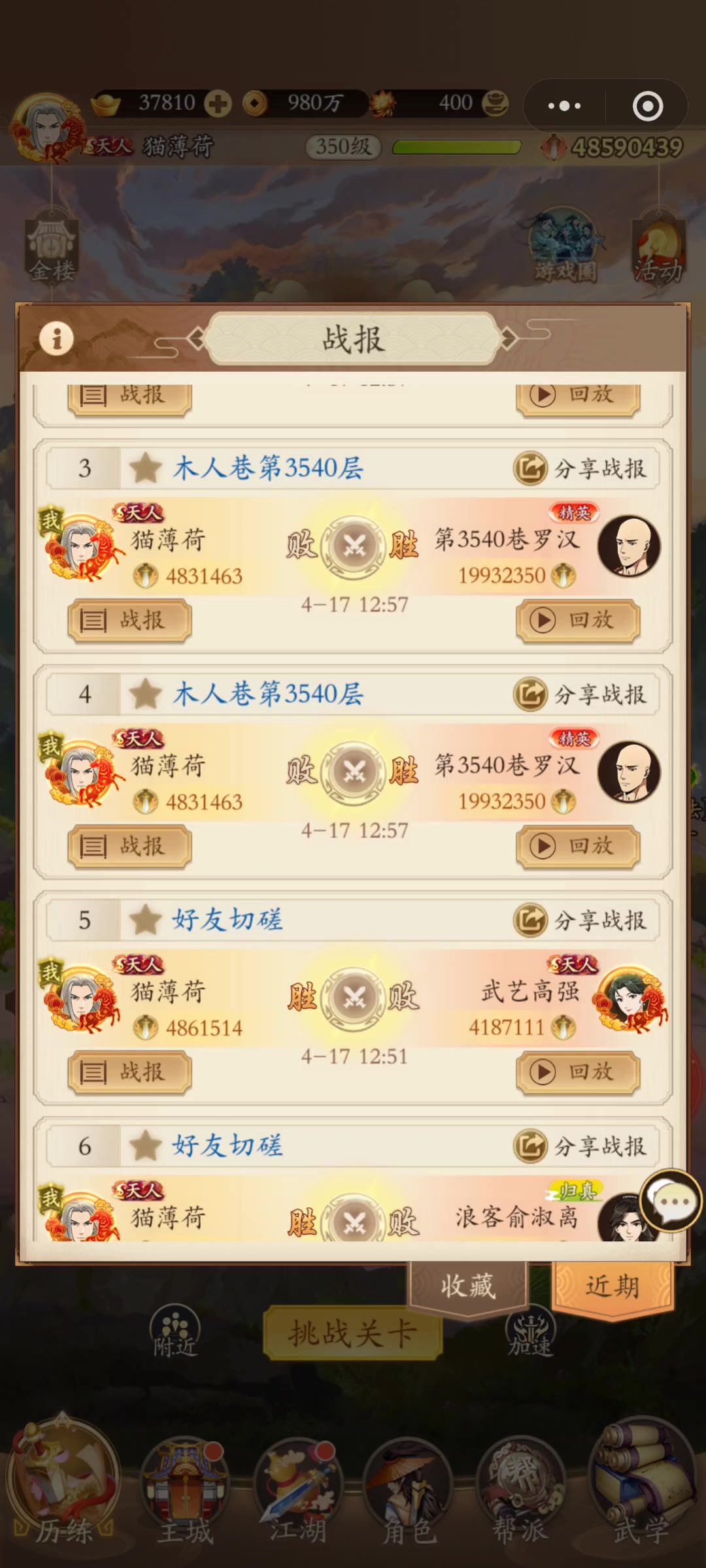The height and width of the screenshot is (1568, 706).
Task: Share the entry 5 好友切磋 report
Action: click(580, 921)
